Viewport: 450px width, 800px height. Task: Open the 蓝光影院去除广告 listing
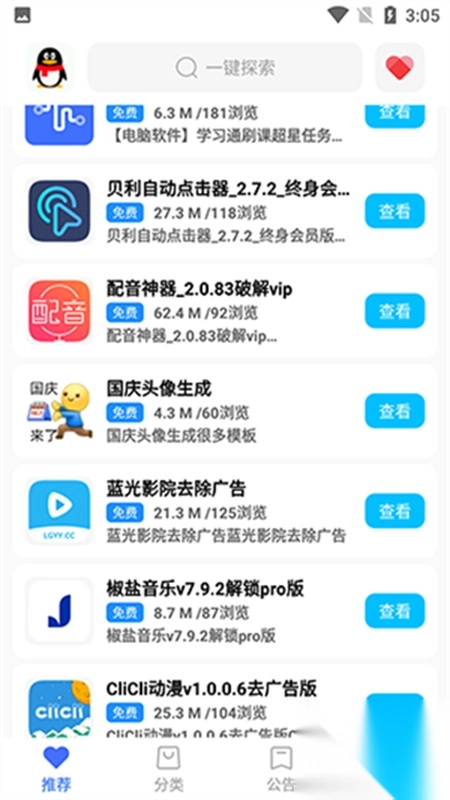(225, 511)
